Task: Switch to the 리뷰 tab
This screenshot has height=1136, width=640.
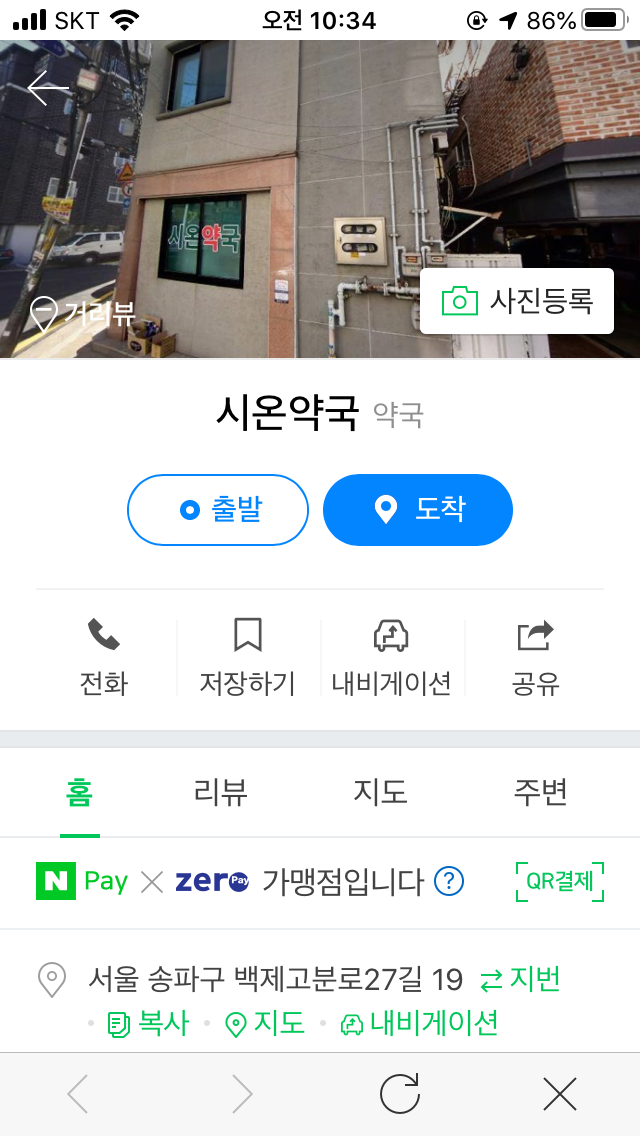Action: [x=220, y=792]
